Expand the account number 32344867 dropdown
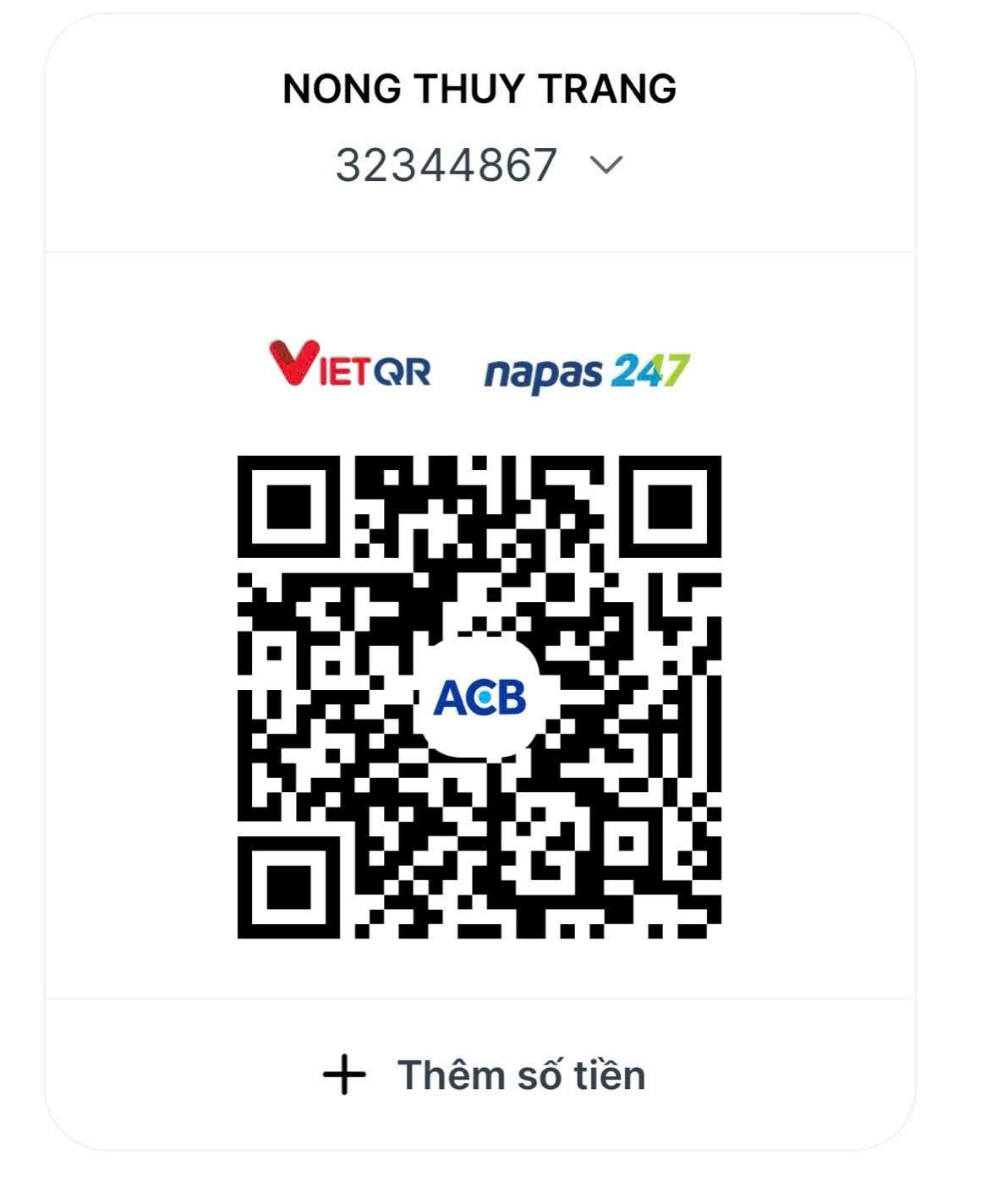 coord(606,165)
